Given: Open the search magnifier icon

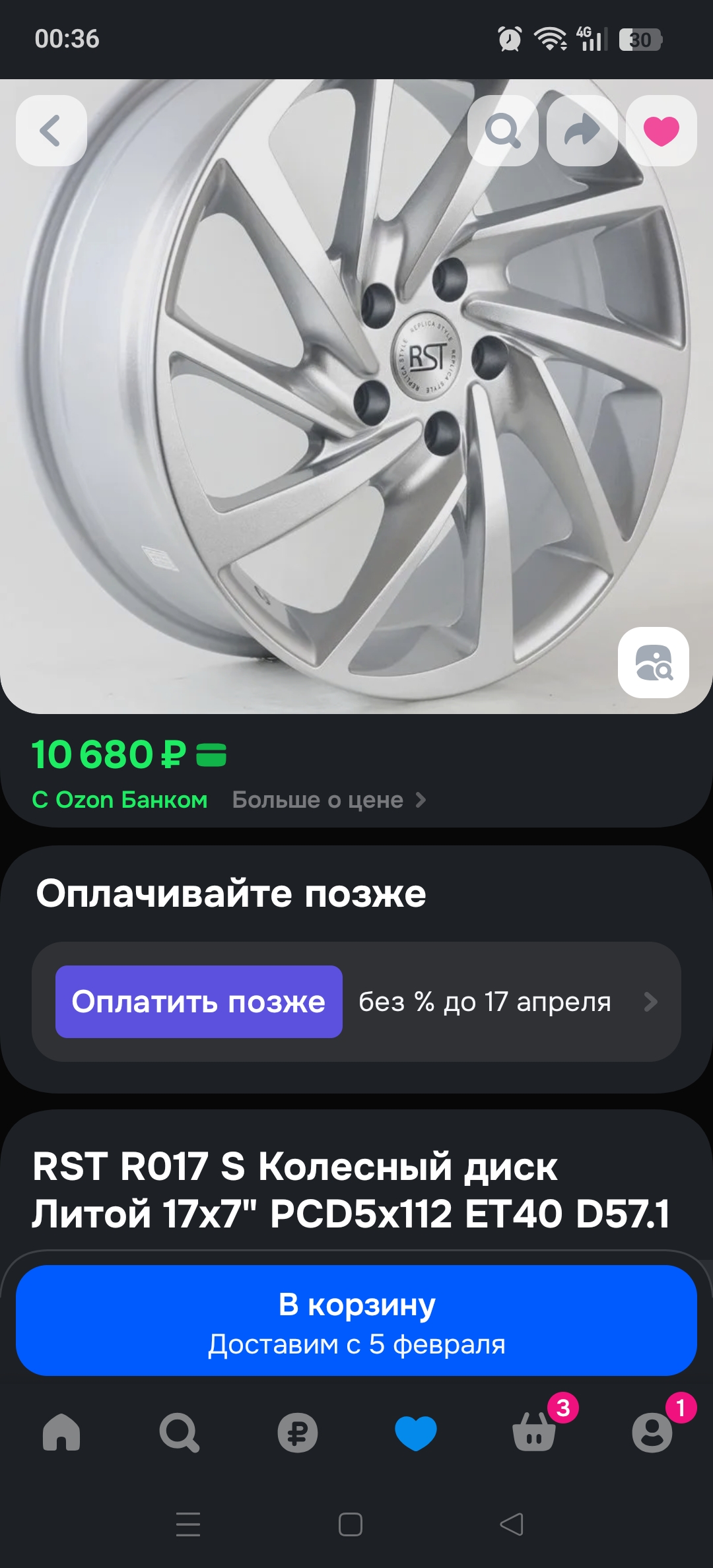Looking at the screenshot, I should (503, 130).
